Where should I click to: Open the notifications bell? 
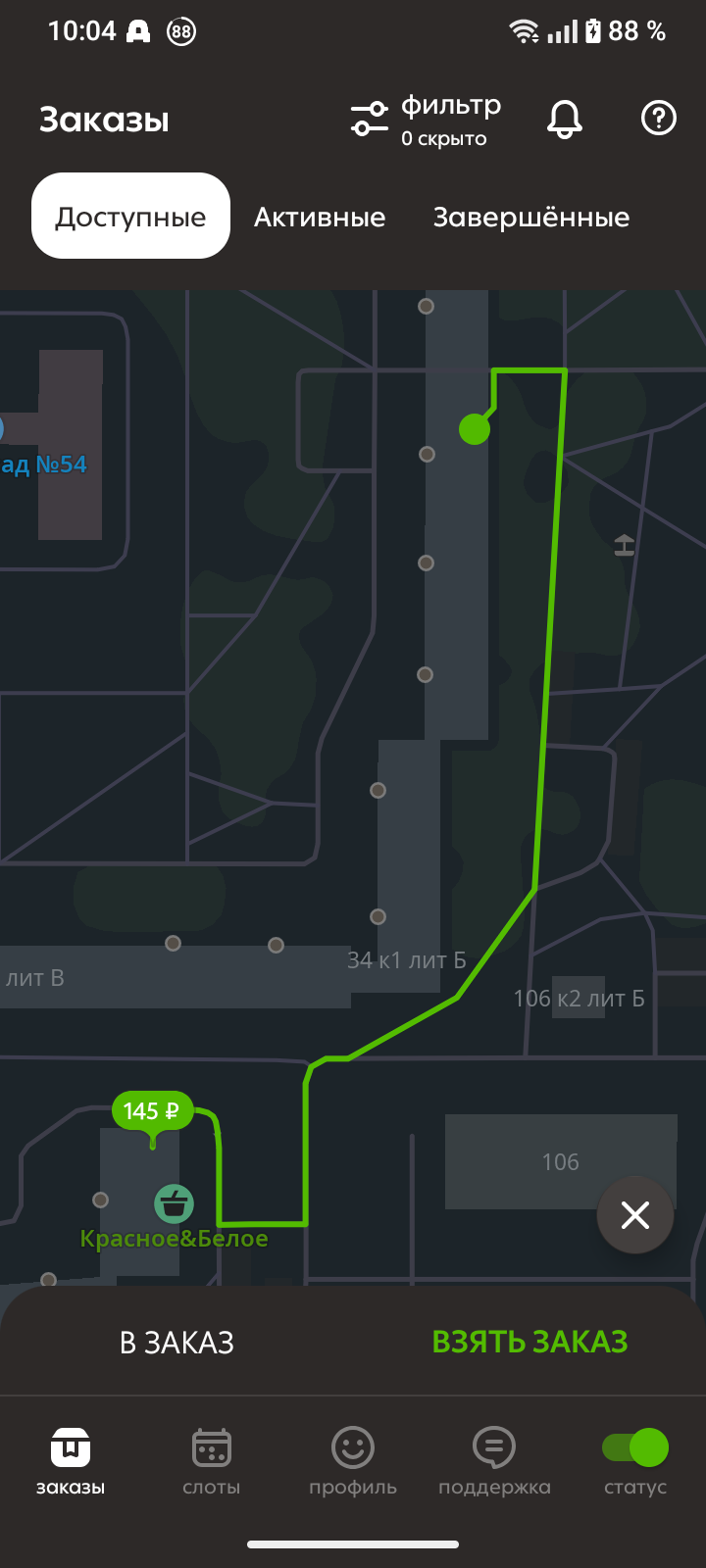pyautogui.click(x=564, y=120)
